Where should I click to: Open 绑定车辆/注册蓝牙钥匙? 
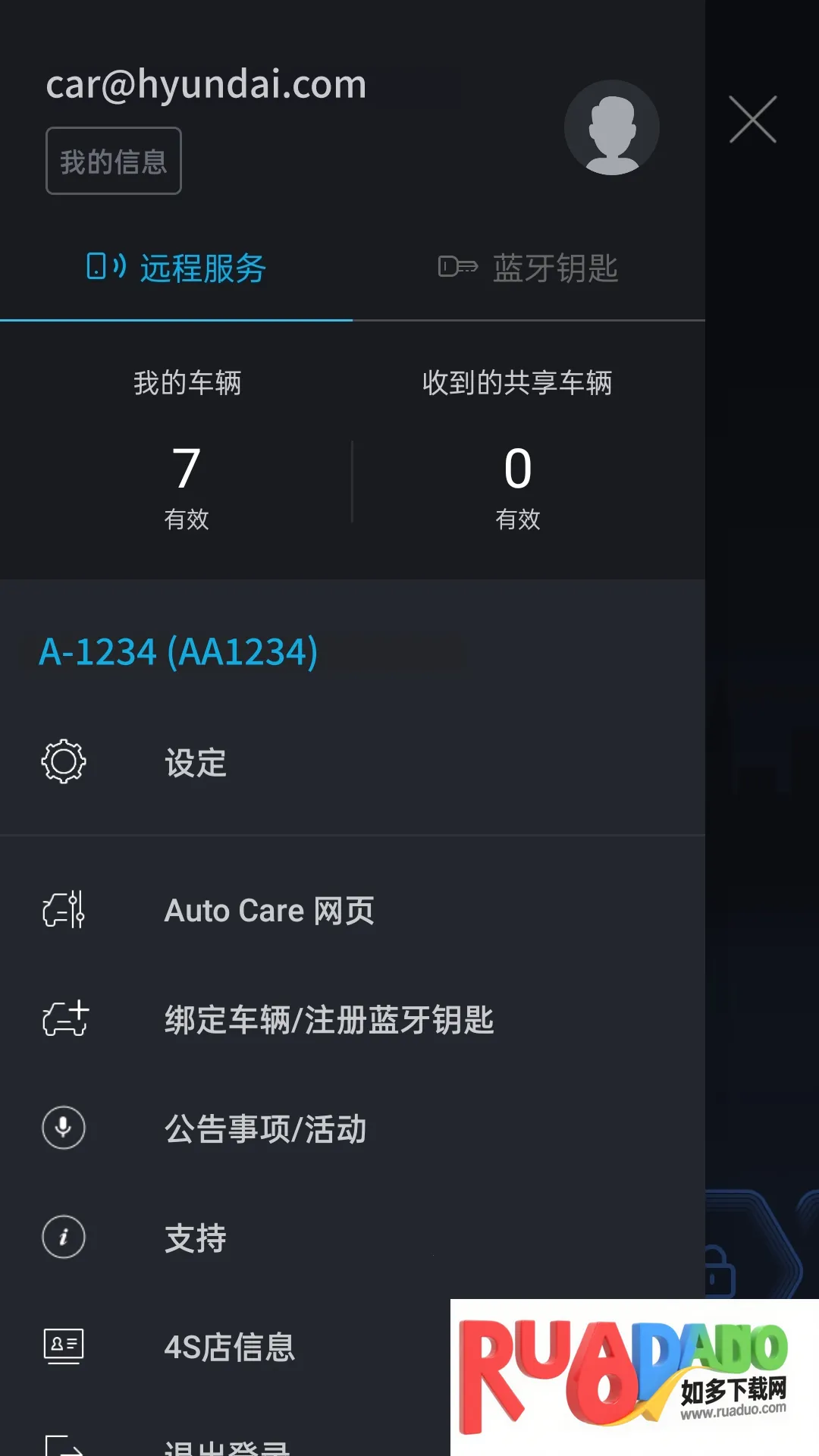tap(353, 1019)
